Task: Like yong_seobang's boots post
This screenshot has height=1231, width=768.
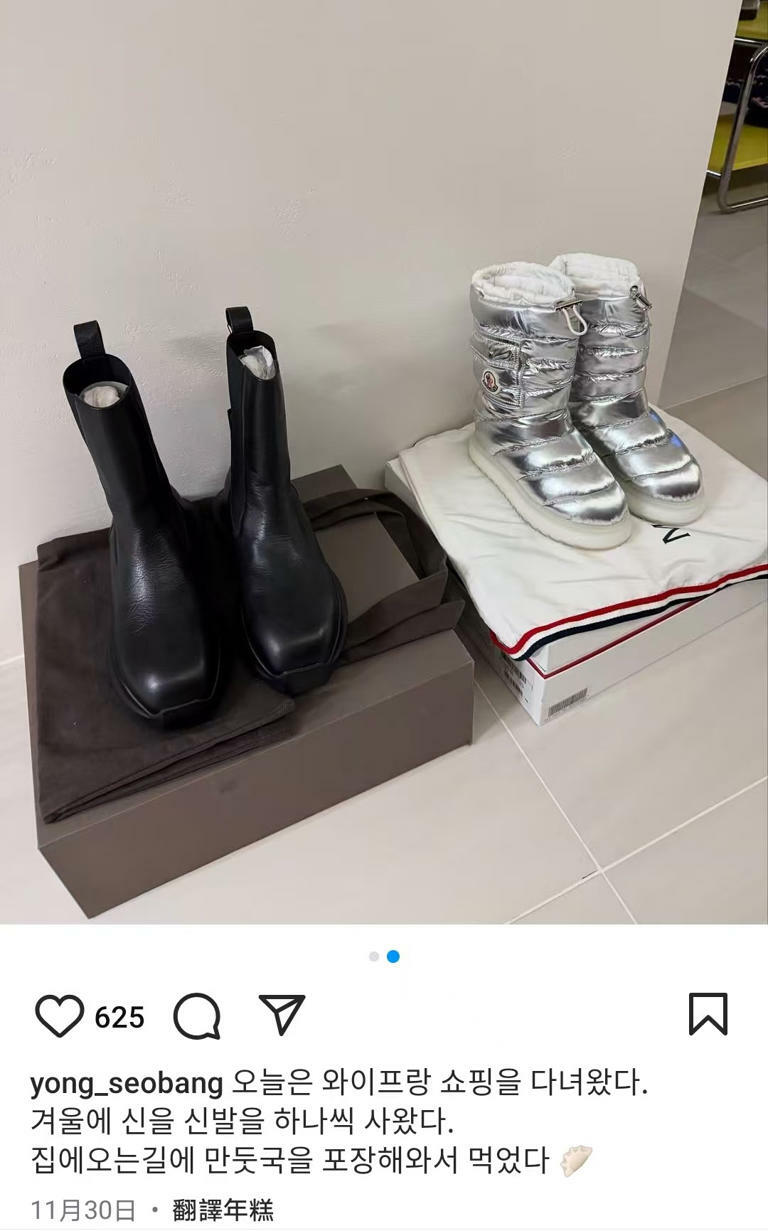Action: (x=59, y=1017)
